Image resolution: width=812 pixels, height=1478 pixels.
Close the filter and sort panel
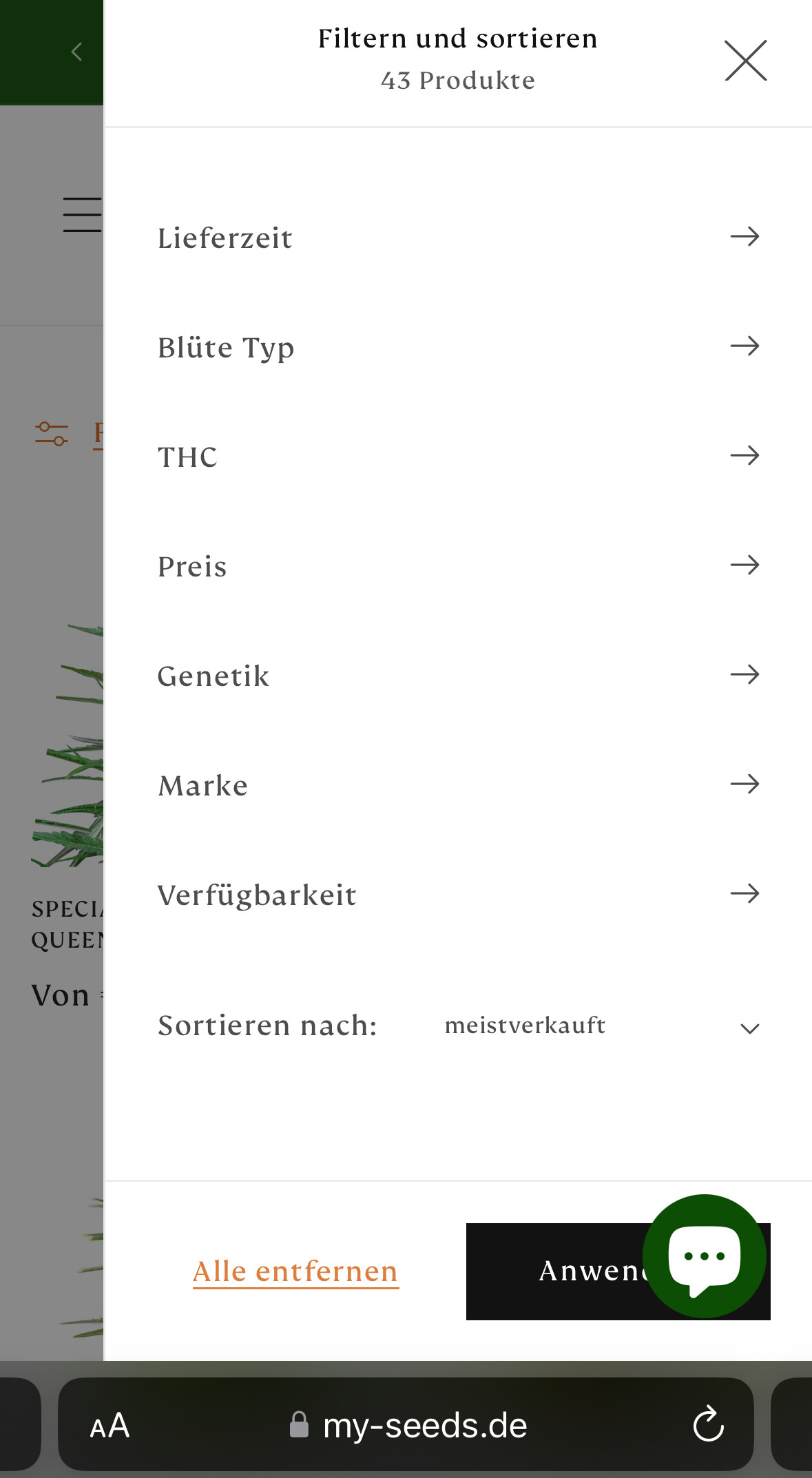tap(745, 61)
